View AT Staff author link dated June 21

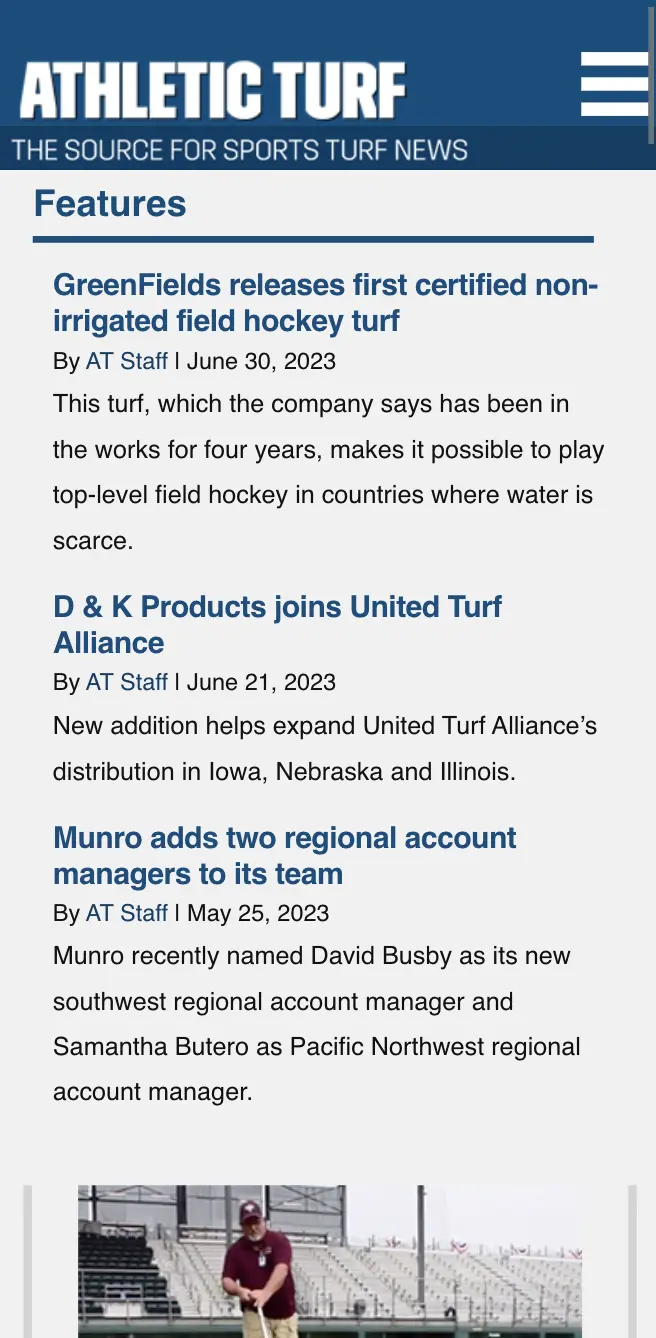tap(126, 682)
